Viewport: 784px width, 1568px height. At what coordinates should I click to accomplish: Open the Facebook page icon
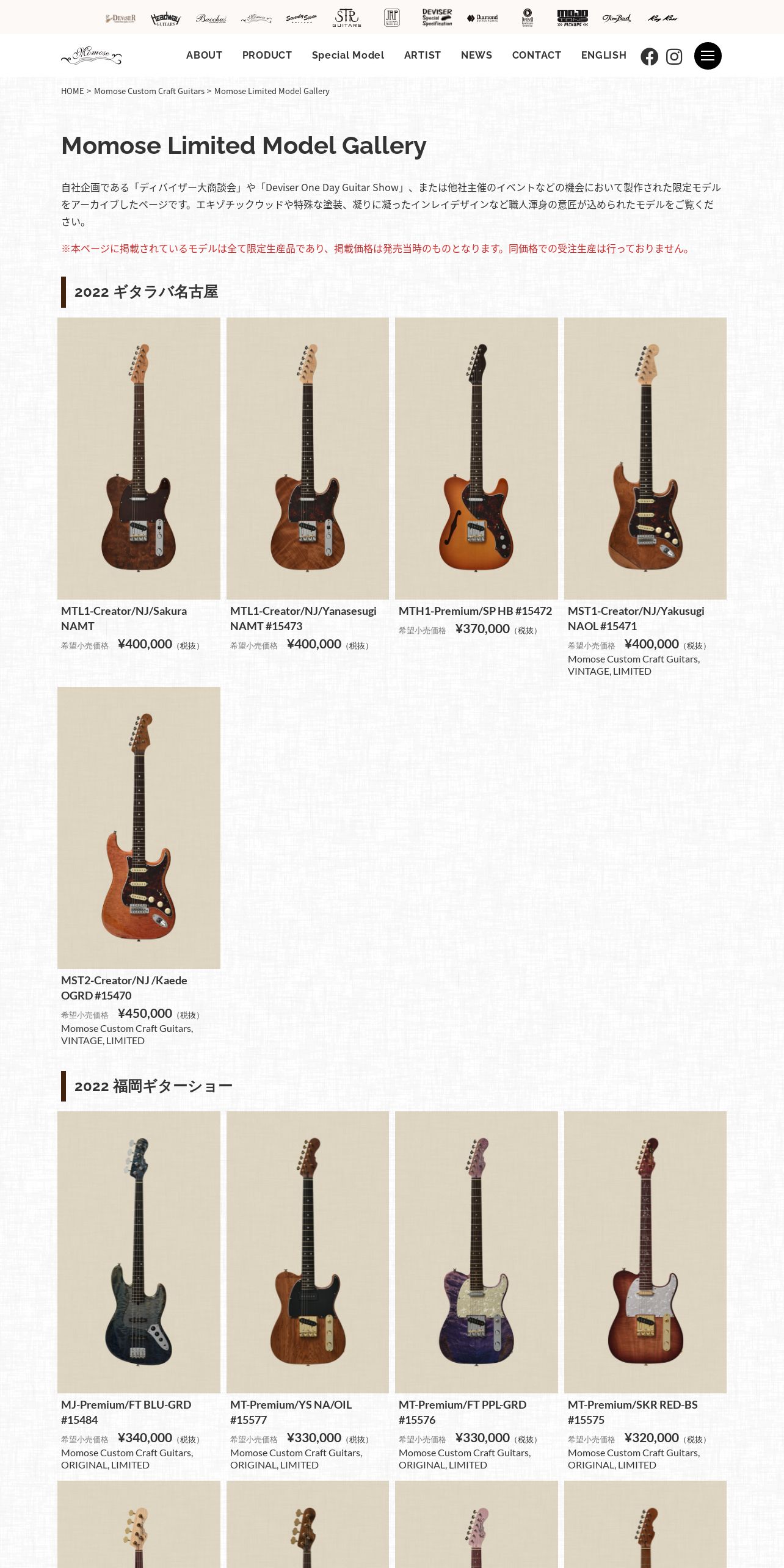pos(649,57)
